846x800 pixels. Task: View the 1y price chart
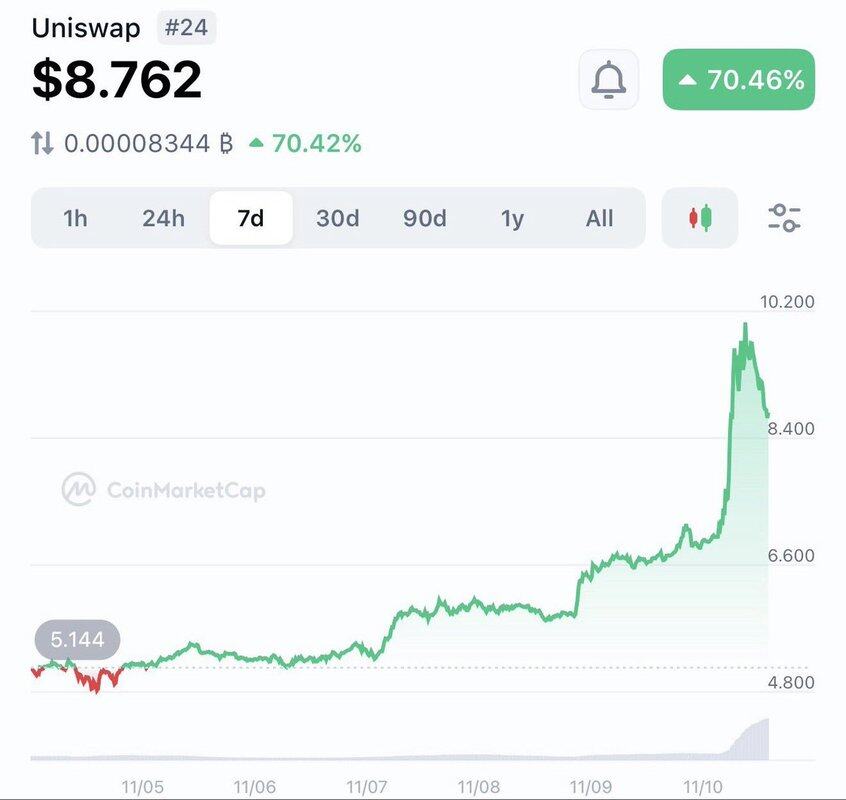pos(512,218)
